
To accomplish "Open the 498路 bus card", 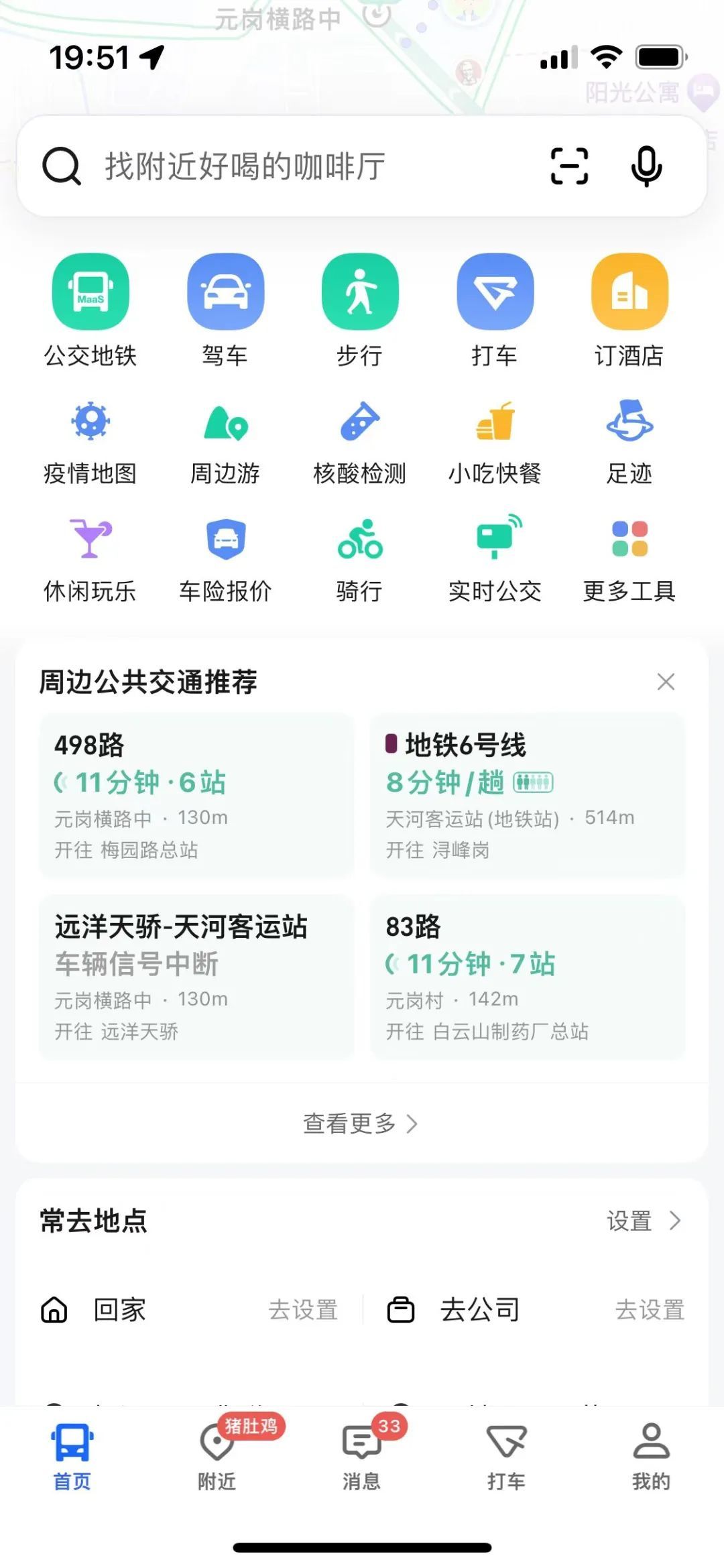I will click(196, 795).
